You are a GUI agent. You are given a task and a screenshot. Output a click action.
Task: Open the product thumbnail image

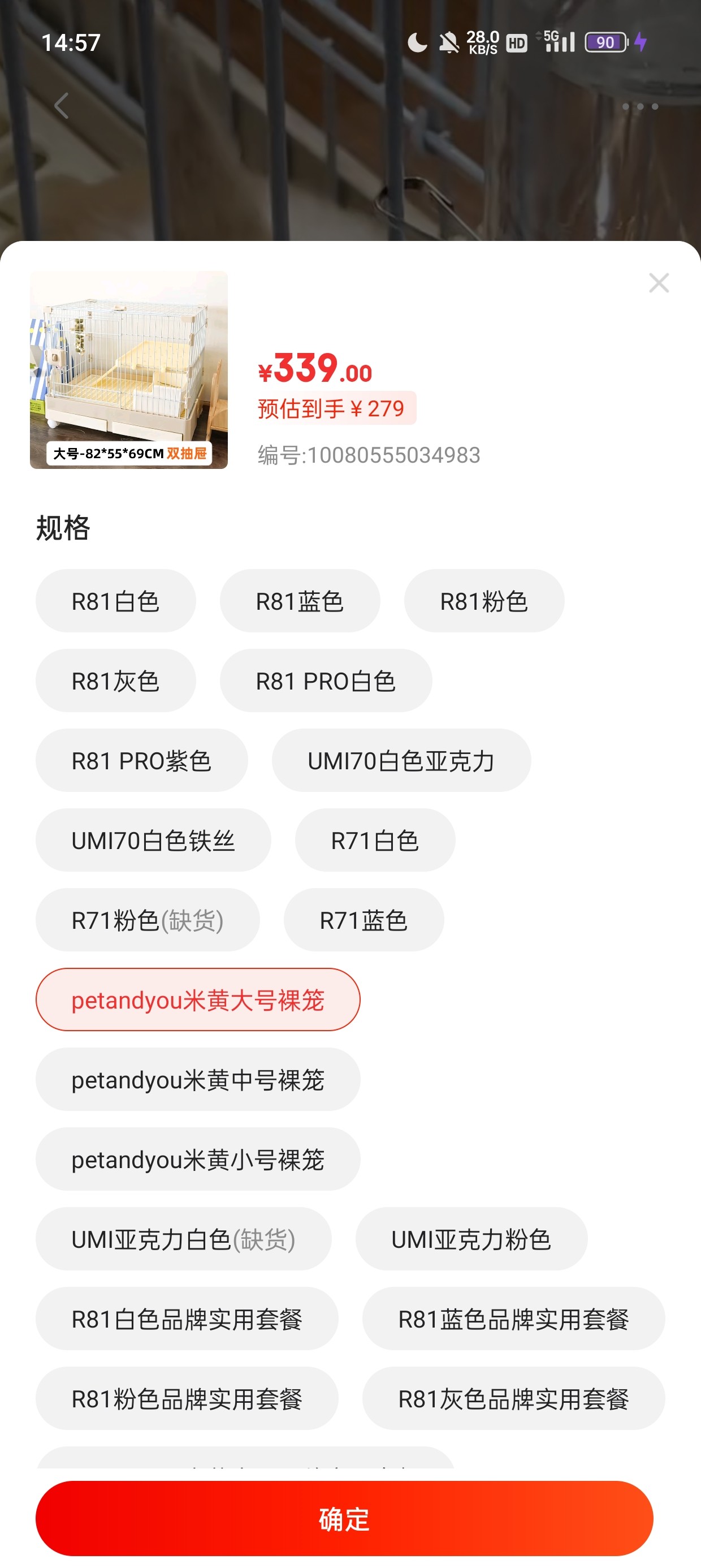click(x=129, y=369)
